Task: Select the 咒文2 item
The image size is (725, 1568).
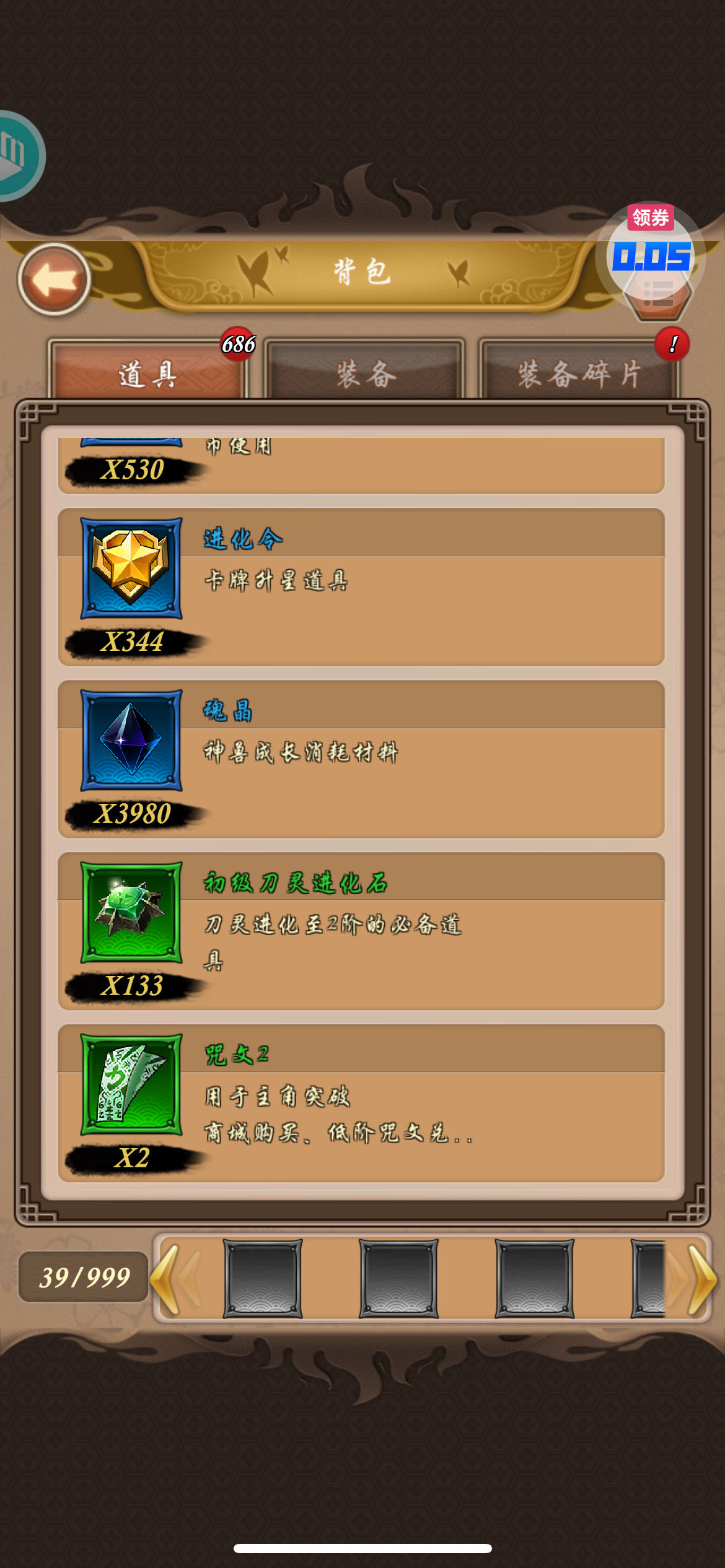Action: [x=361, y=1103]
